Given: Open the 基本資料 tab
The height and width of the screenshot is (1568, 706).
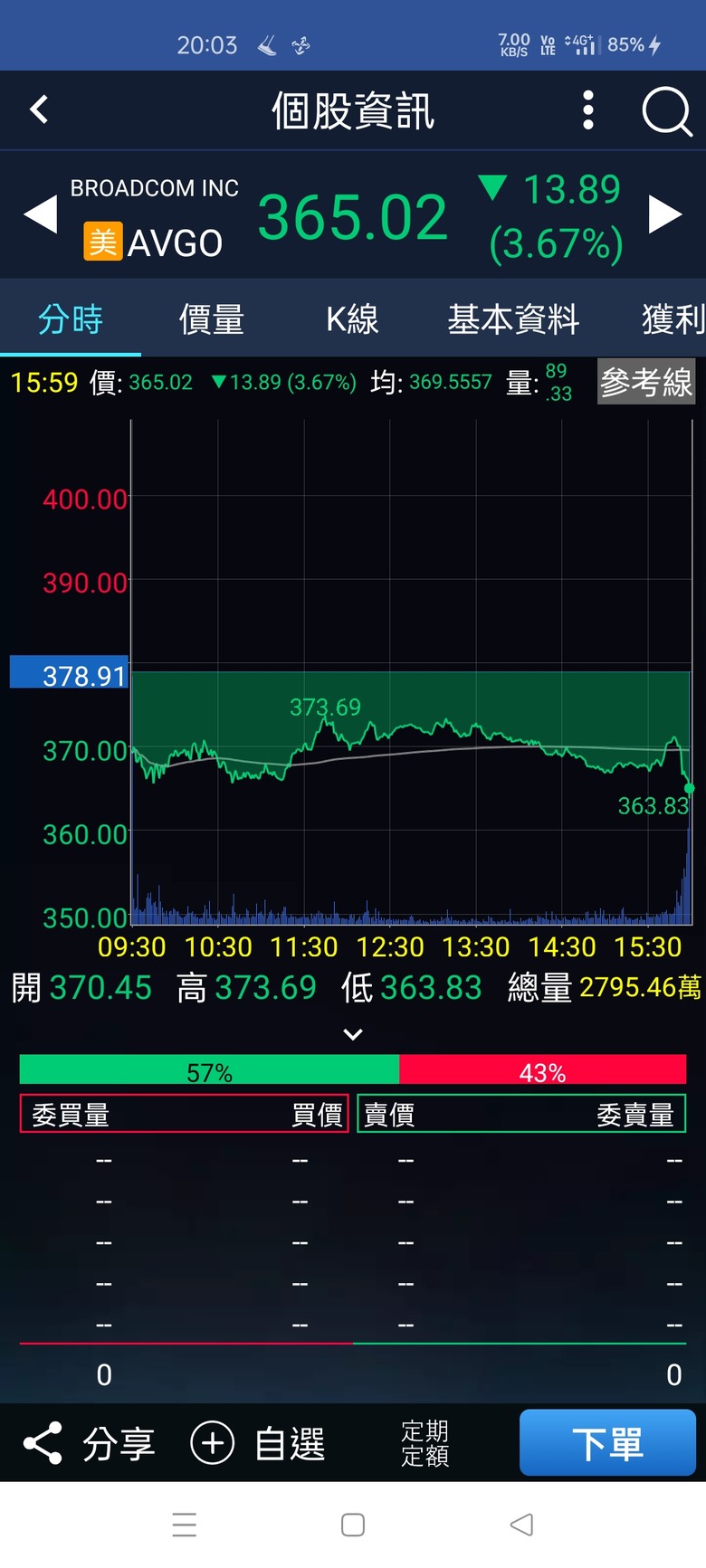Looking at the screenshot, I should 513,319.
